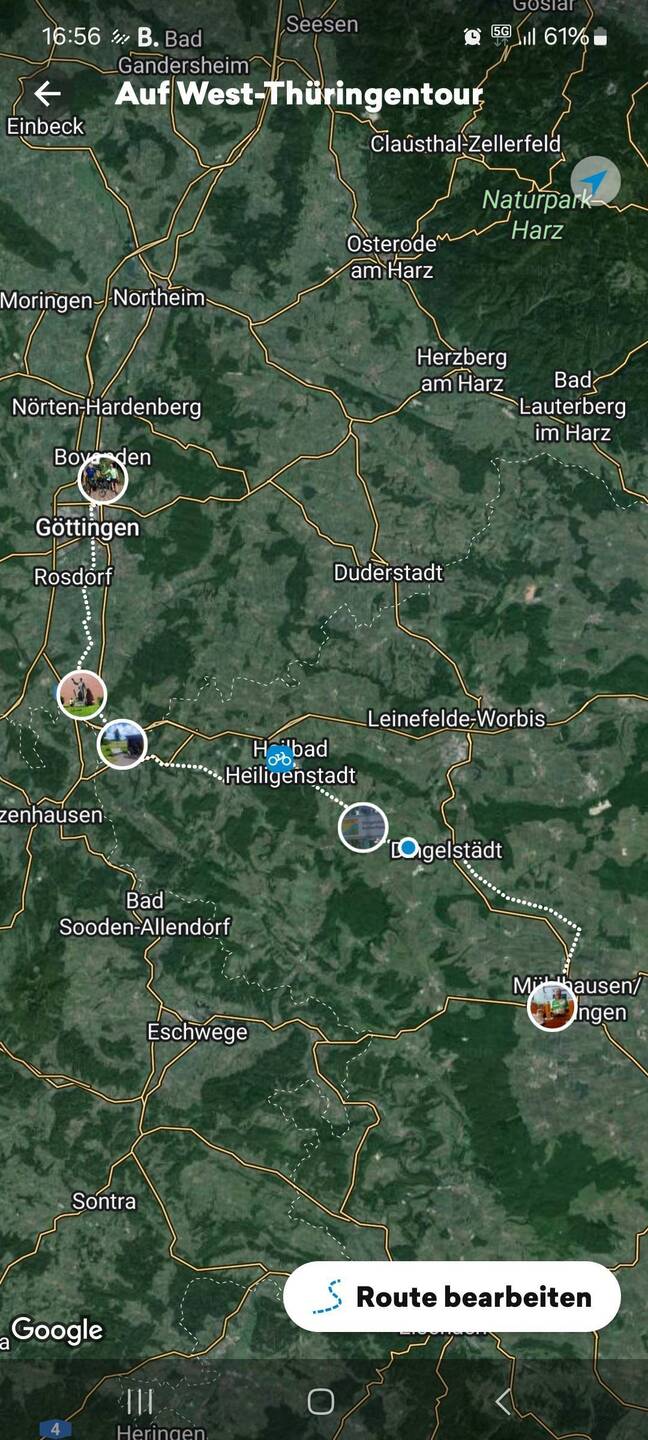Viewport: 648px width, 1440px height.
Task: Go to the home screen
Action: pyautogui.click(x=321, y=1402)
